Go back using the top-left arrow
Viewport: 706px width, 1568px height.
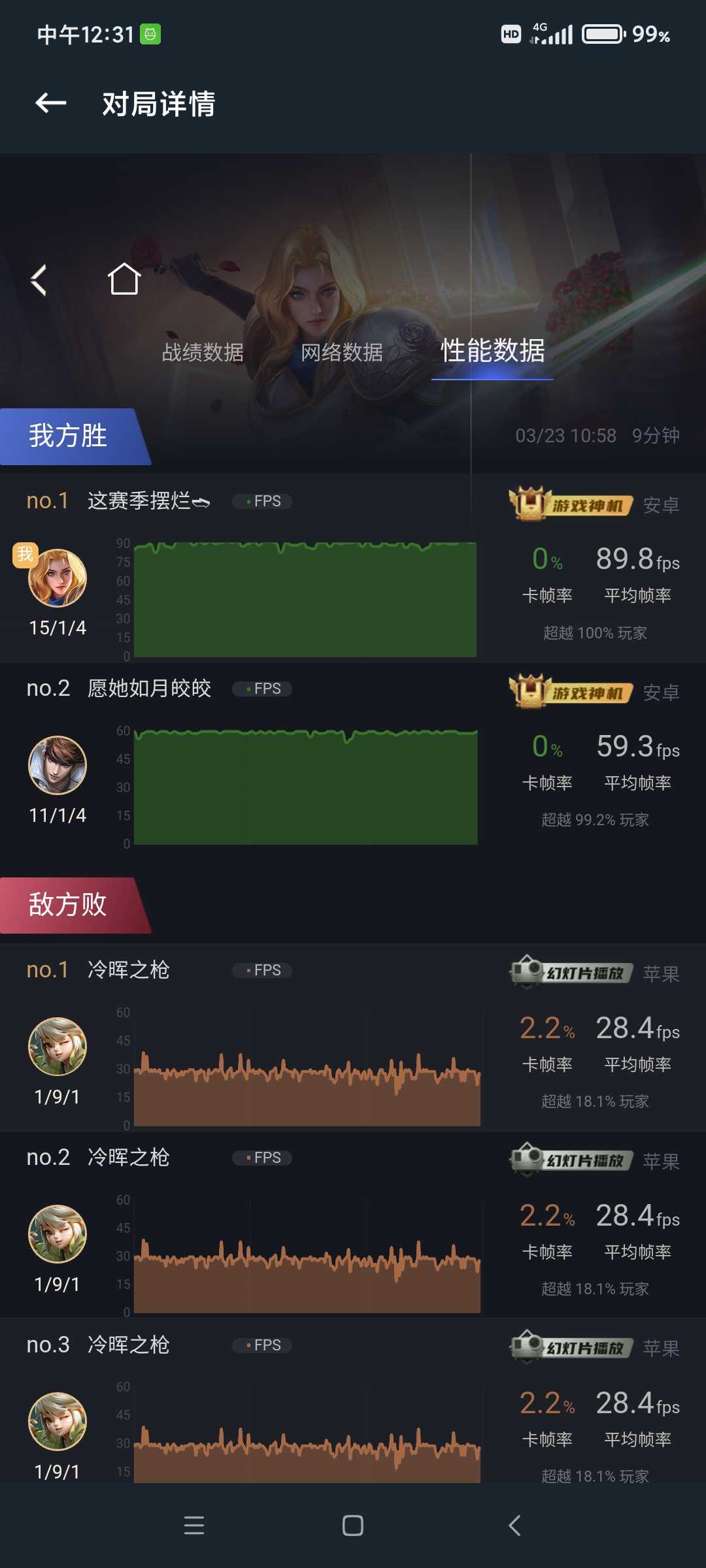(50, 103)
